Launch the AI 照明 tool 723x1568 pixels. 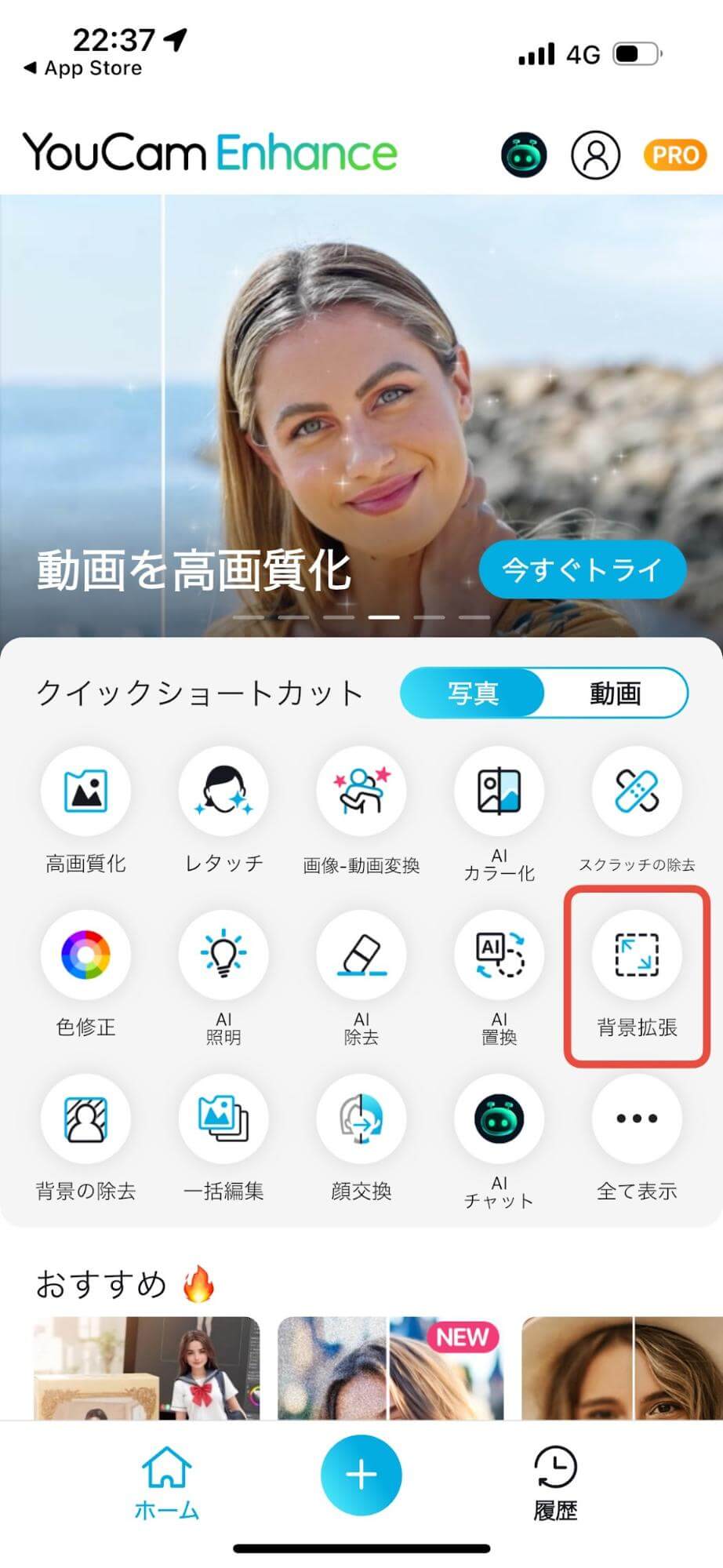click(223, 955)
